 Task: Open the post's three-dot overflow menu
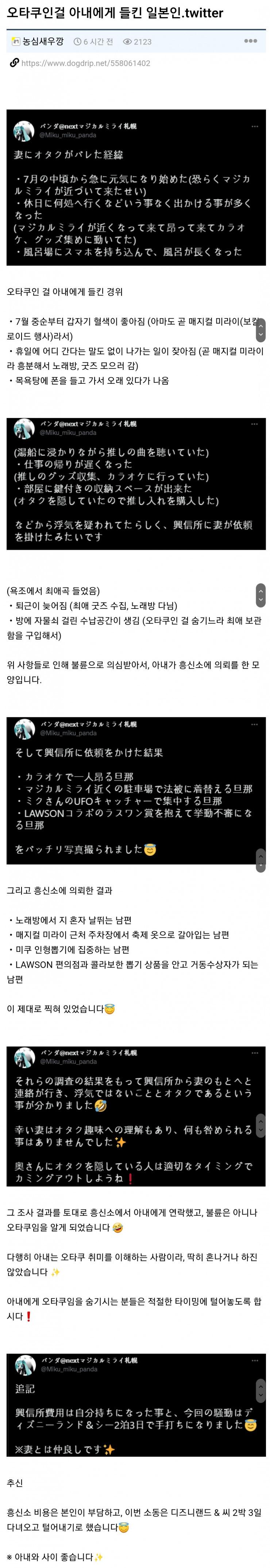(250, 41)
